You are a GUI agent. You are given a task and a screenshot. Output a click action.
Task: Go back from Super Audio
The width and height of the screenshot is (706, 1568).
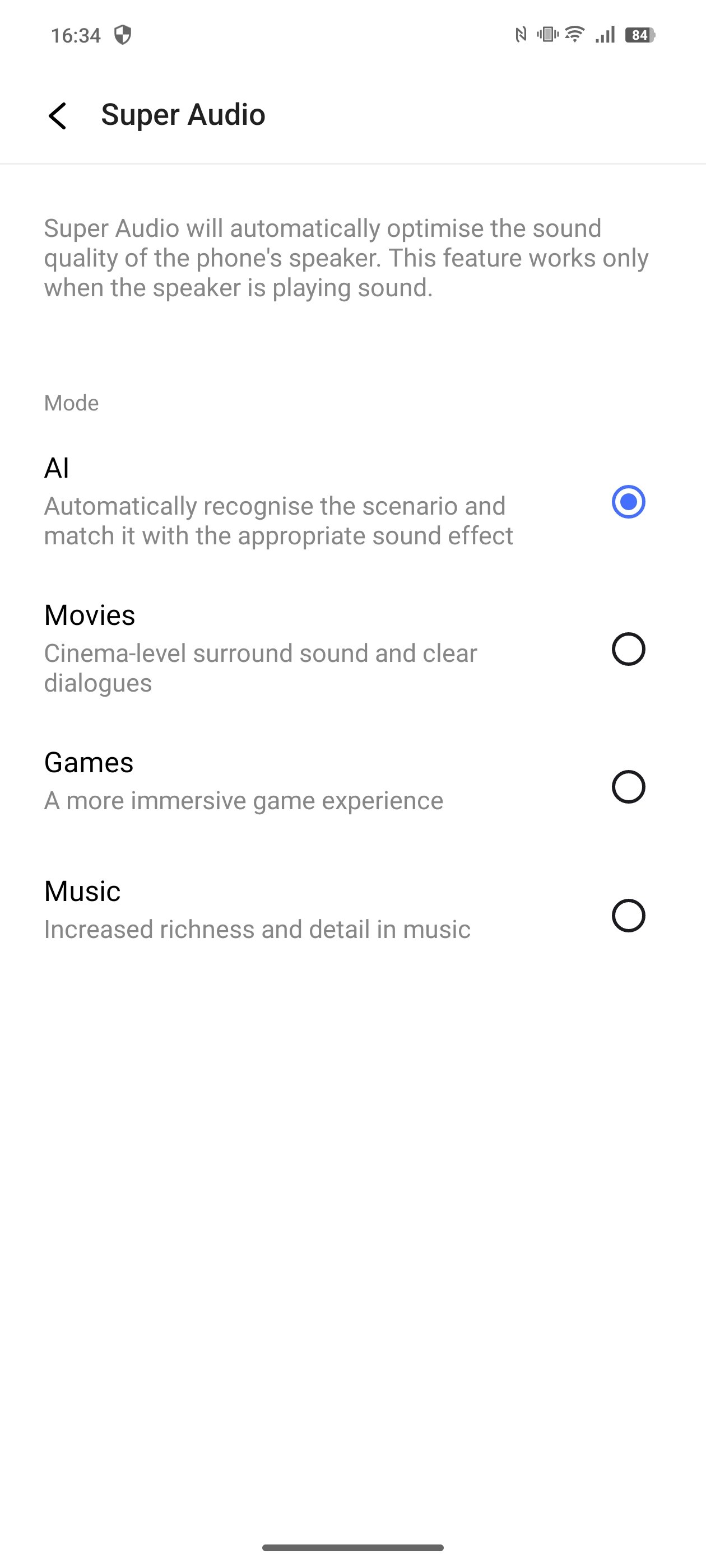57,116
